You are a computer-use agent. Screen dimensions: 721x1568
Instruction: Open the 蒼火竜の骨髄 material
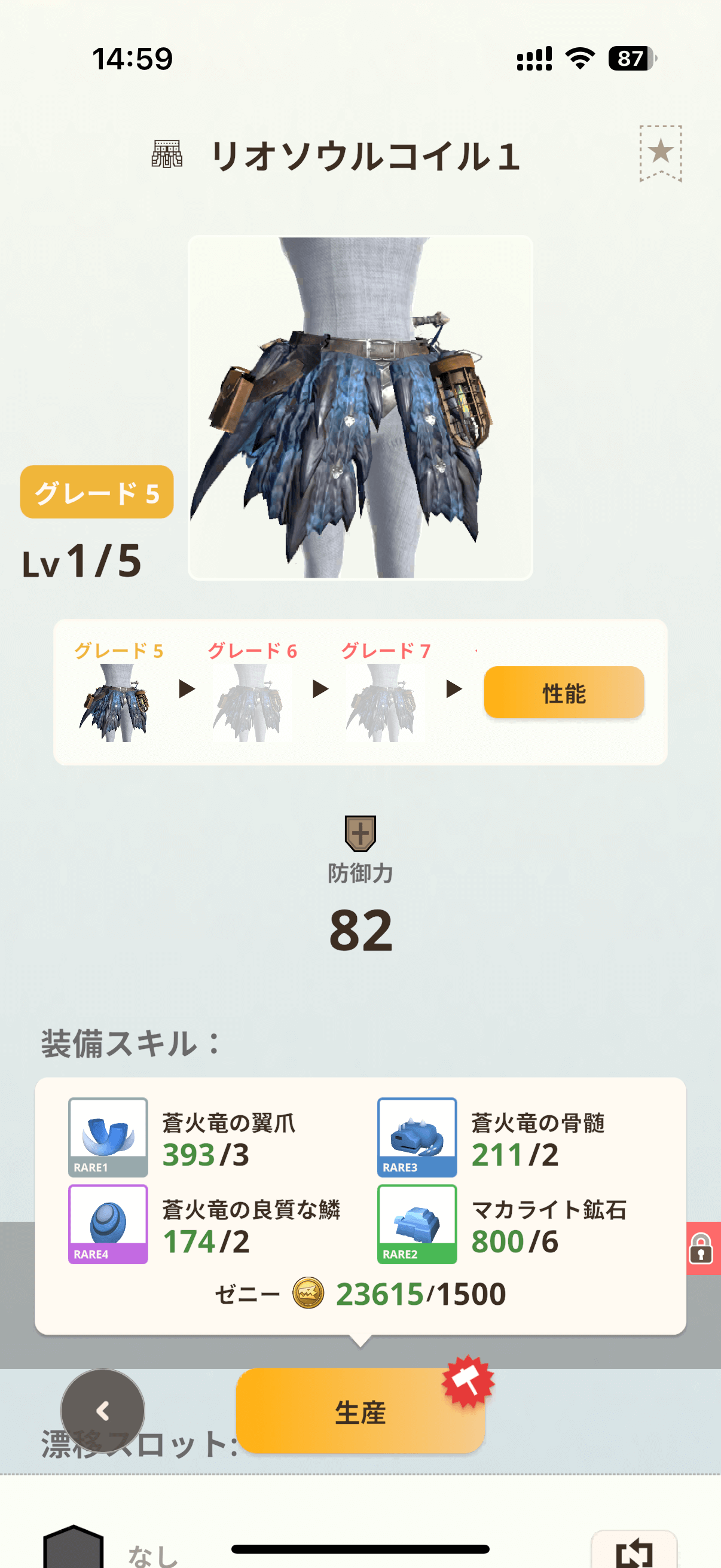[x=417, y=1137]
